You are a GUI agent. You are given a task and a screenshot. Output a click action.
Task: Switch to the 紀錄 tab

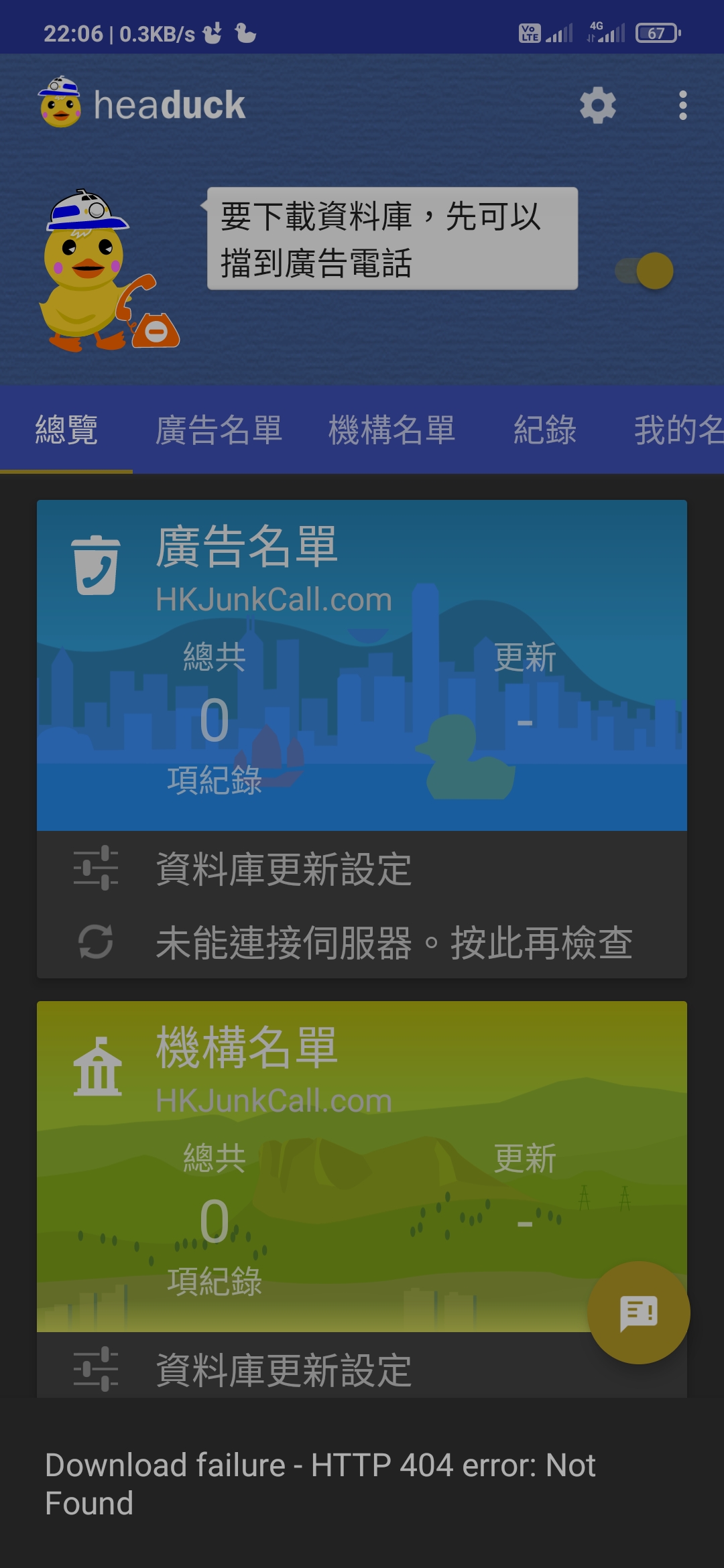545,430
